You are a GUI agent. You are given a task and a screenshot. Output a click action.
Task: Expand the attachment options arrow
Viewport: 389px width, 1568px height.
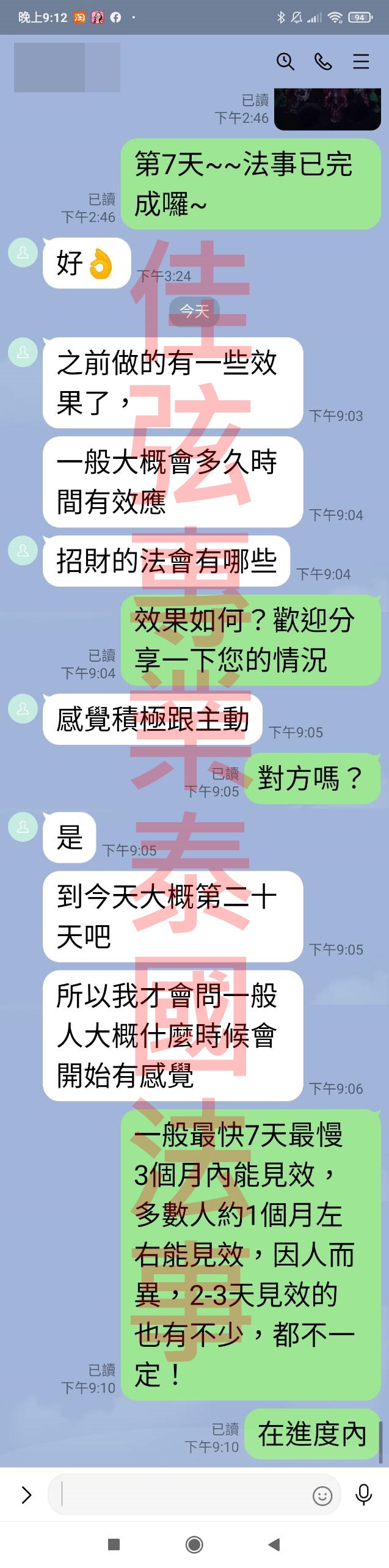26,1495
